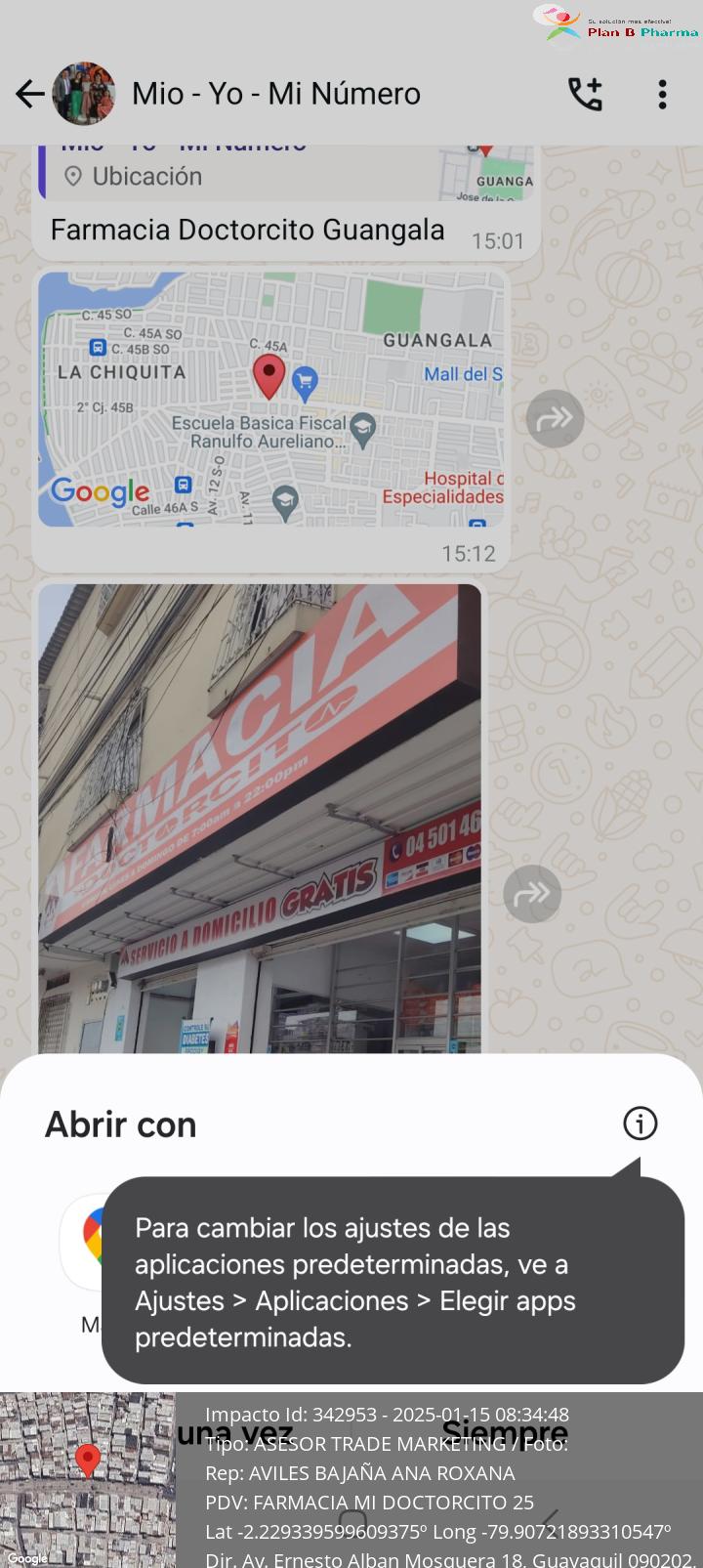703x1568 pixels.
Task: Open the quoted Ubicación reply in Farmacia Doctorcito message
Action: click(x=287, y=174)
